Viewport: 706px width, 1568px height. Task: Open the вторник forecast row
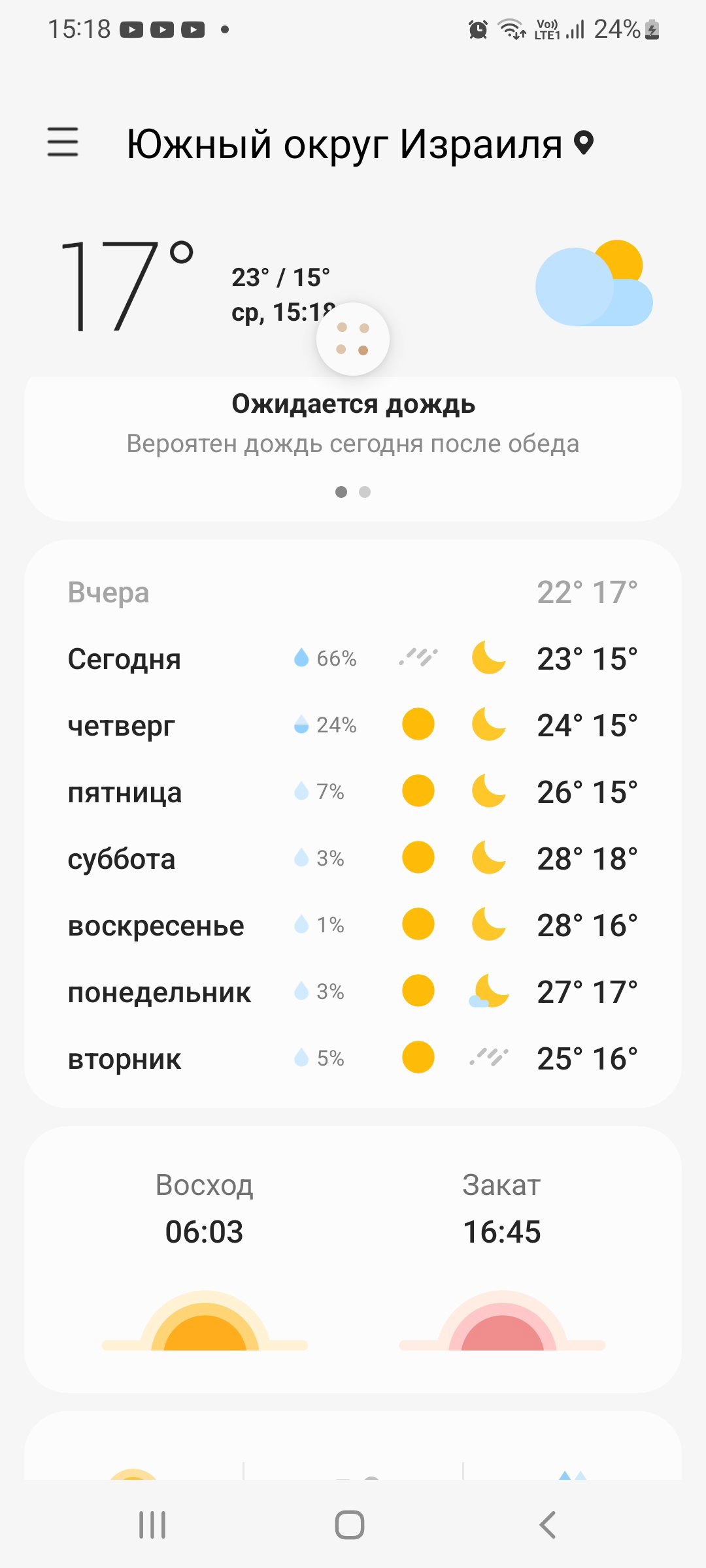[x=353, y=1058]
